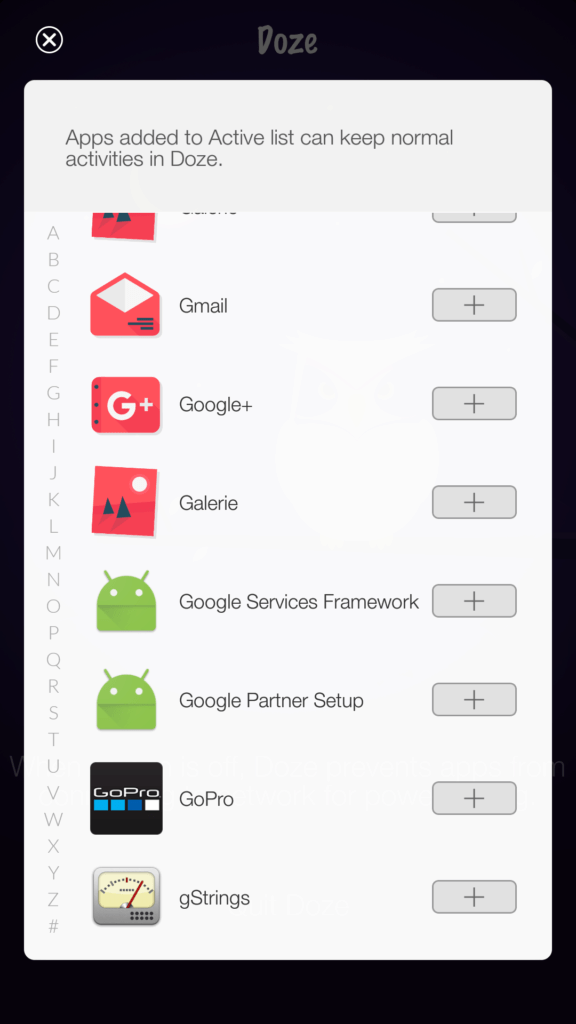Jump to letter S in index
Image resolution: width=576 pixels, height=1024 pixels.
(54, 713)
